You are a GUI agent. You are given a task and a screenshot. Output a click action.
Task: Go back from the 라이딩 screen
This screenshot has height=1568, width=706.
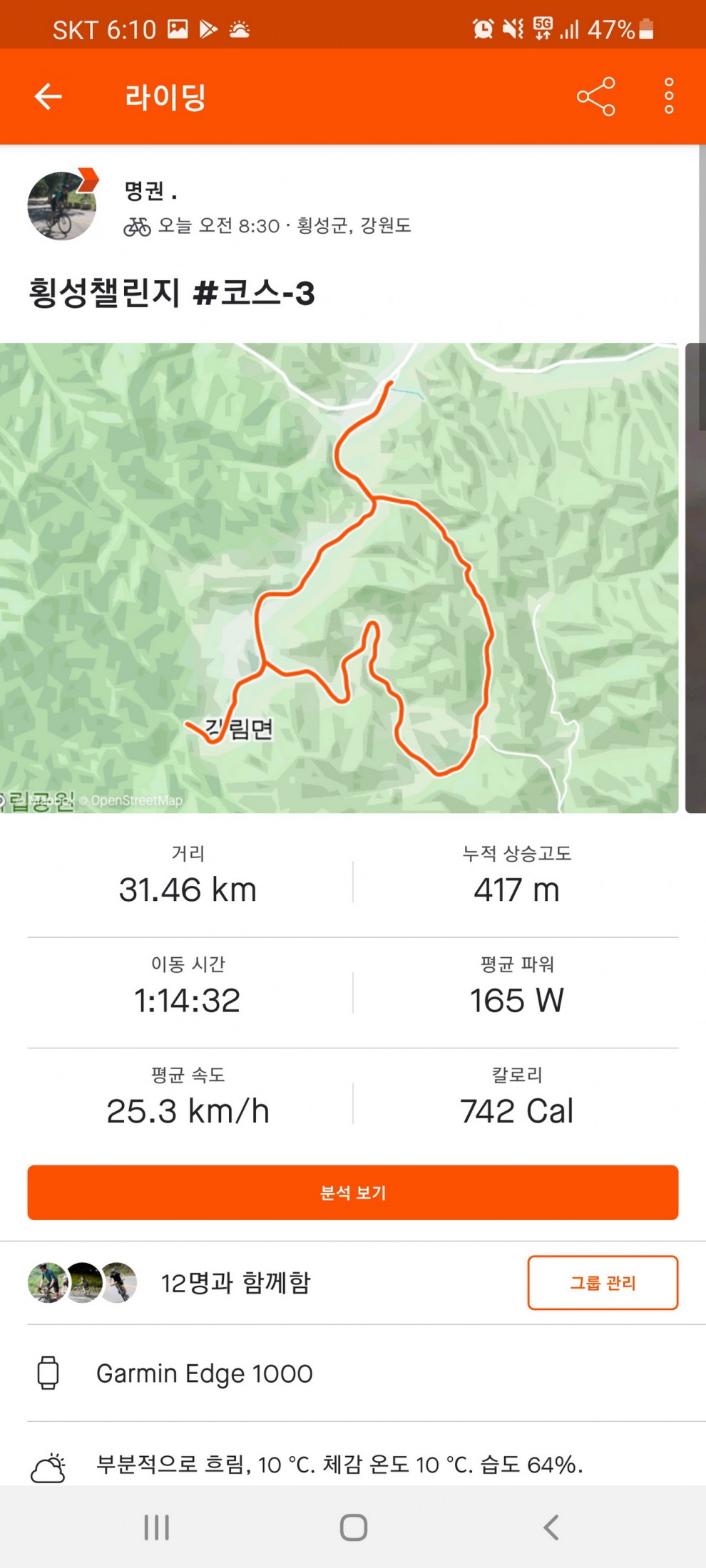point(48,96)
